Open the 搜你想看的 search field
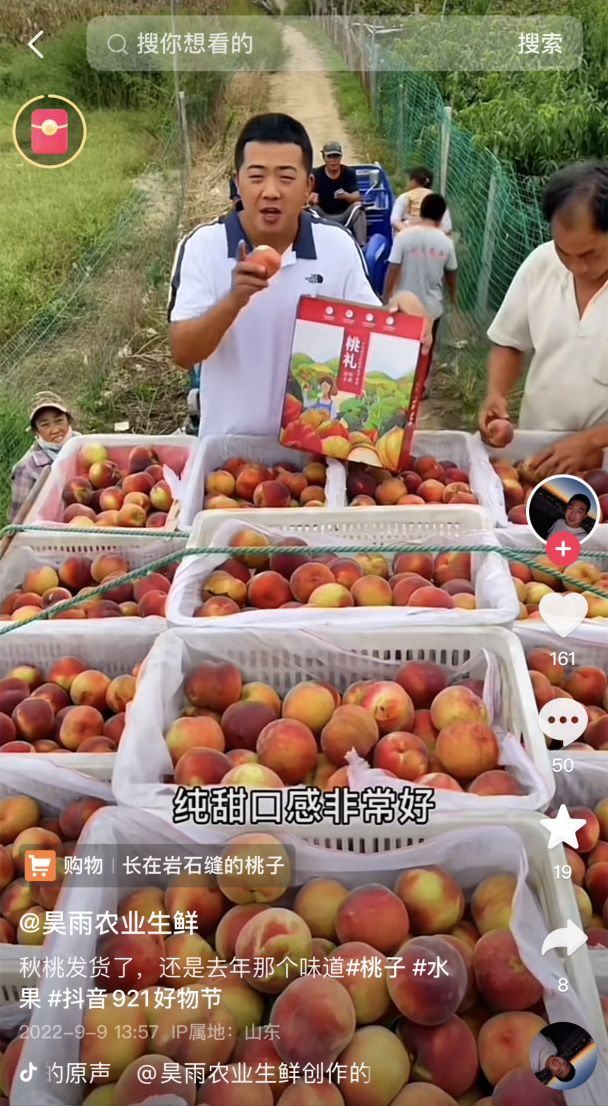608x1106 pixels. [300, 44]
